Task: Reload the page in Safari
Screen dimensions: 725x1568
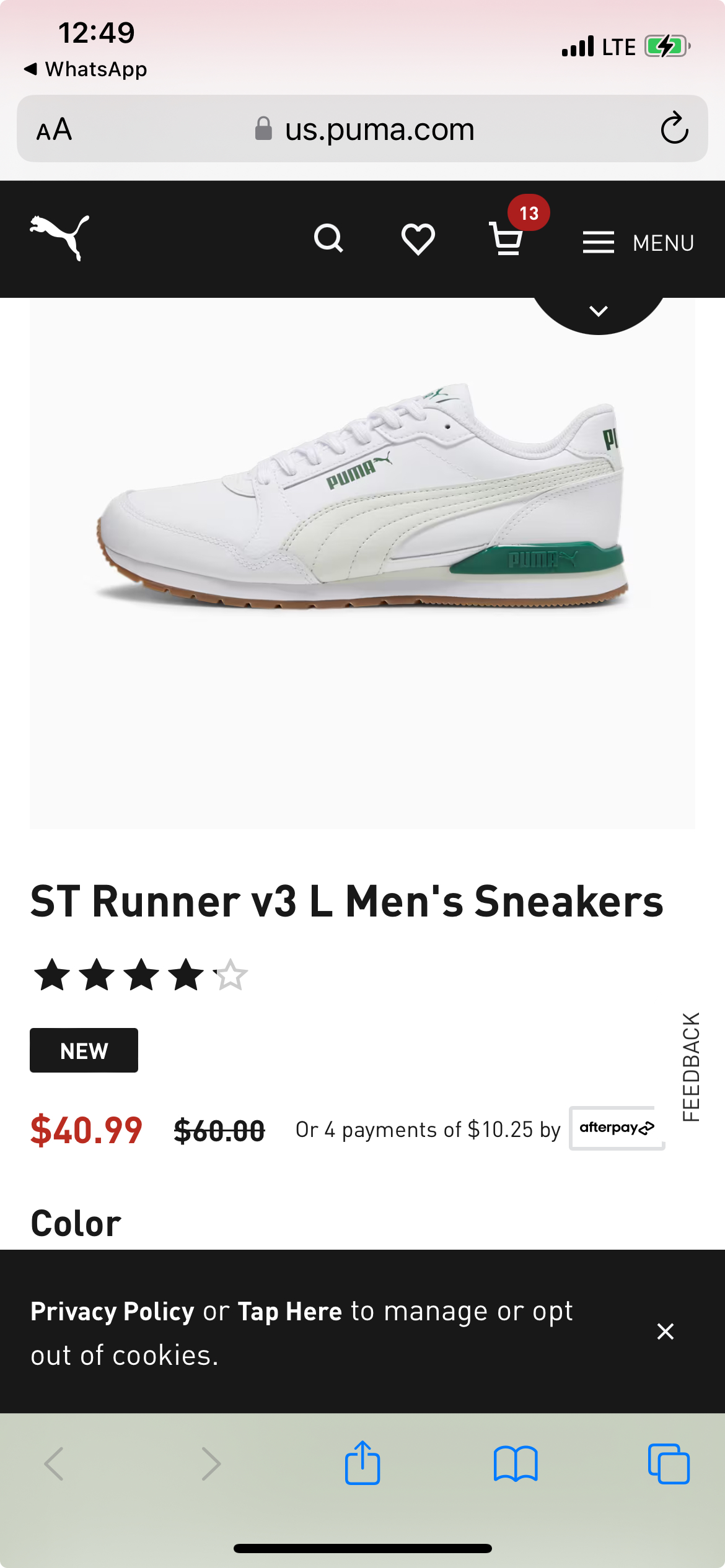Action: coord(674,129)
